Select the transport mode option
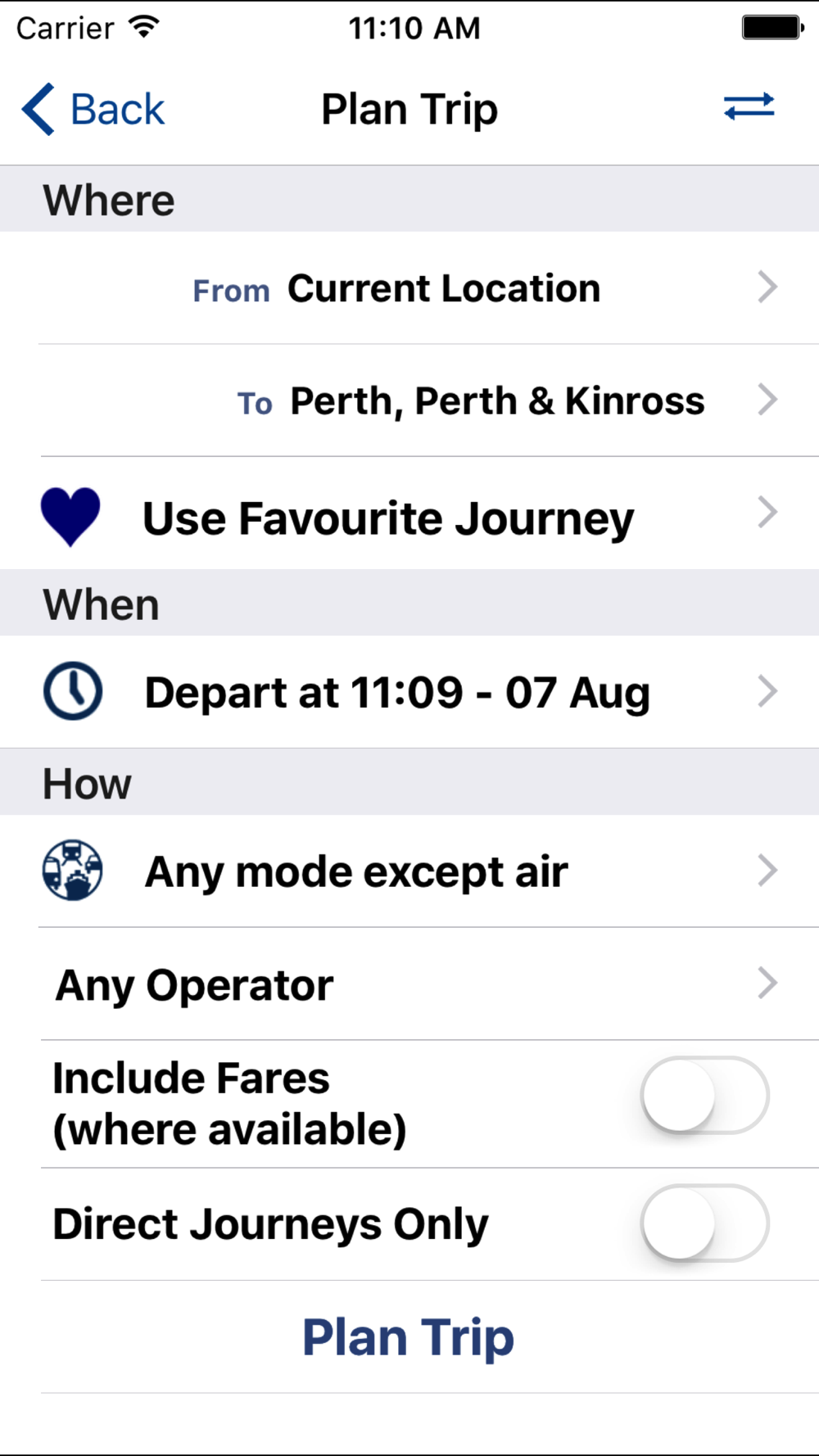 coord(409,871)
